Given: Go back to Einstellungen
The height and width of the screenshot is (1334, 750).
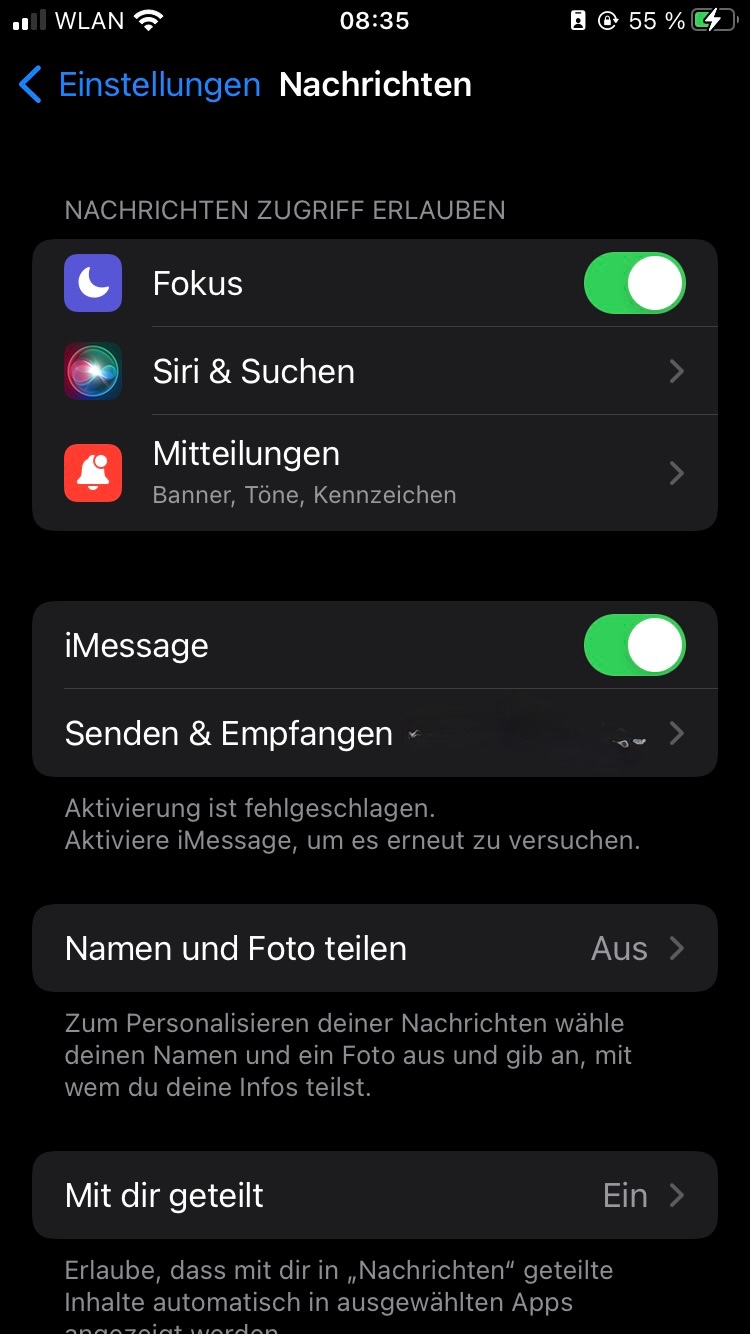Looking at the screenshot, I should 140,85.
